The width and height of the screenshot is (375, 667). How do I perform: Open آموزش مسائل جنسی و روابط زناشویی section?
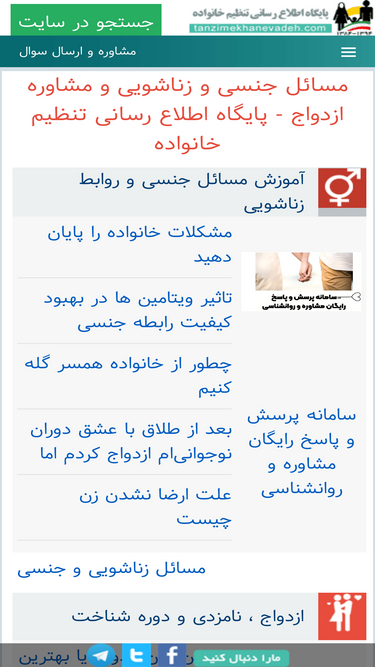[x=192, y=192]
